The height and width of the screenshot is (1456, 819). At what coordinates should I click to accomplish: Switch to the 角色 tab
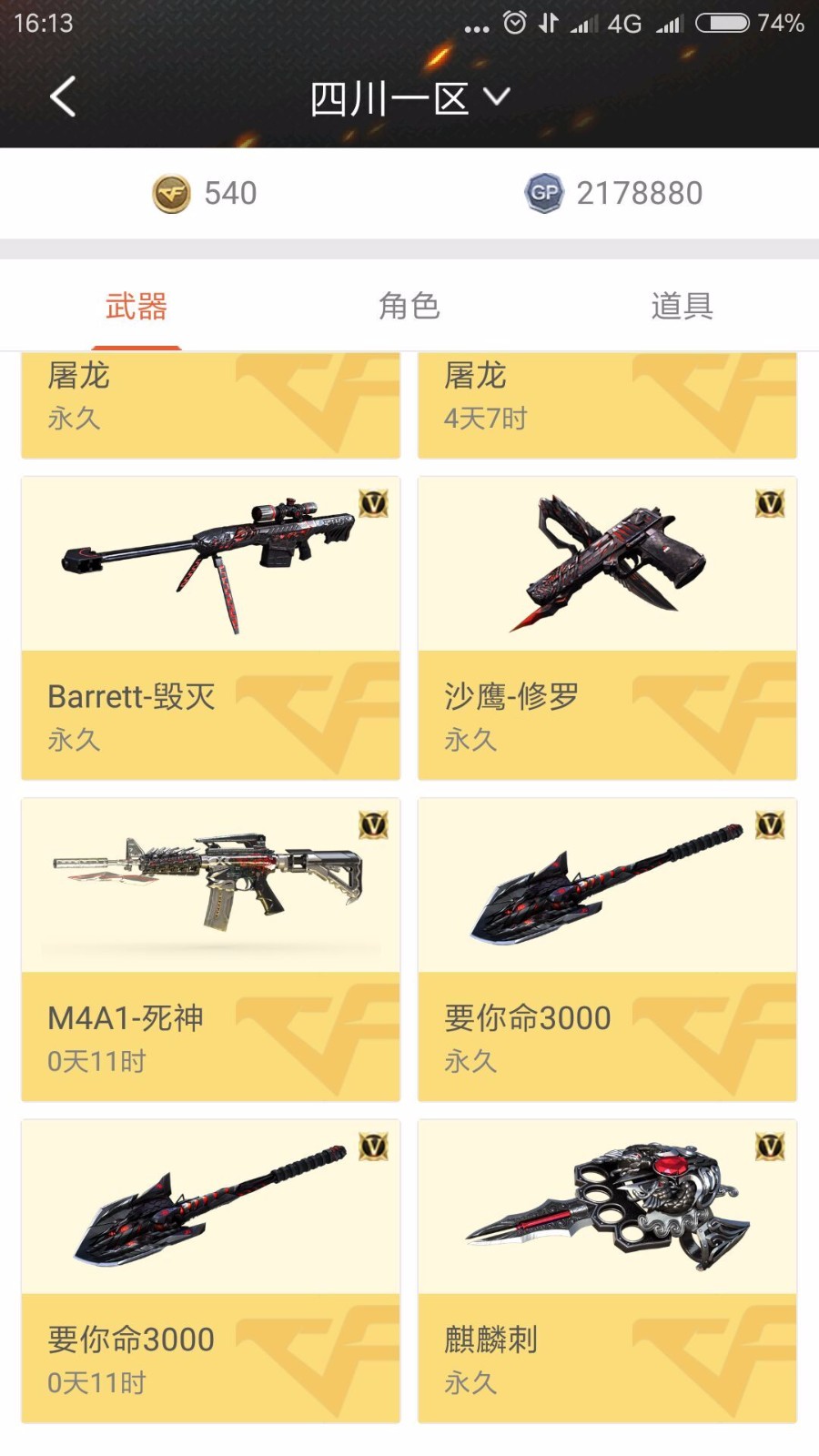click(x=409, y=307)
